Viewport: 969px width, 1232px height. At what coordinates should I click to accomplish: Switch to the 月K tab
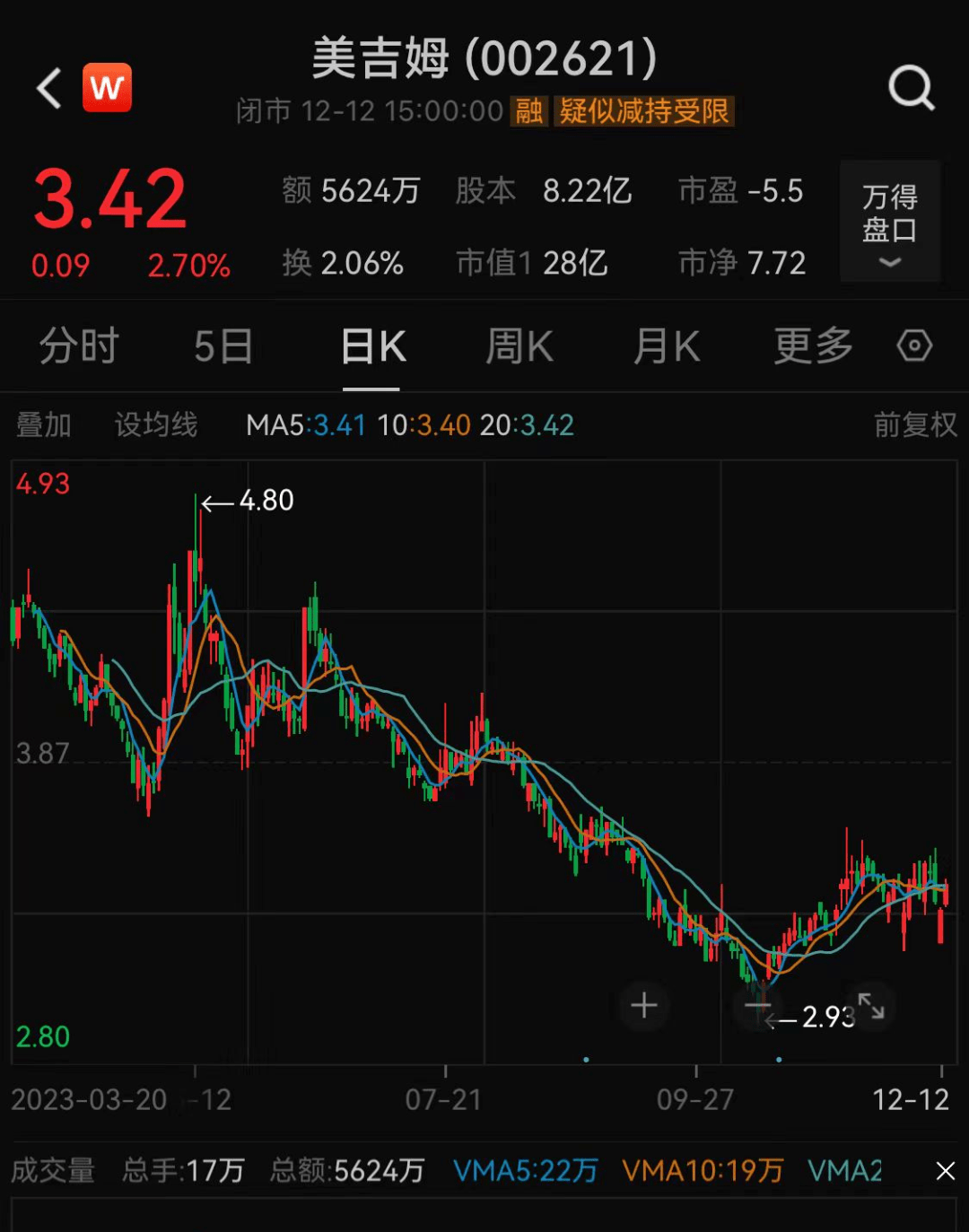[666, 346]
